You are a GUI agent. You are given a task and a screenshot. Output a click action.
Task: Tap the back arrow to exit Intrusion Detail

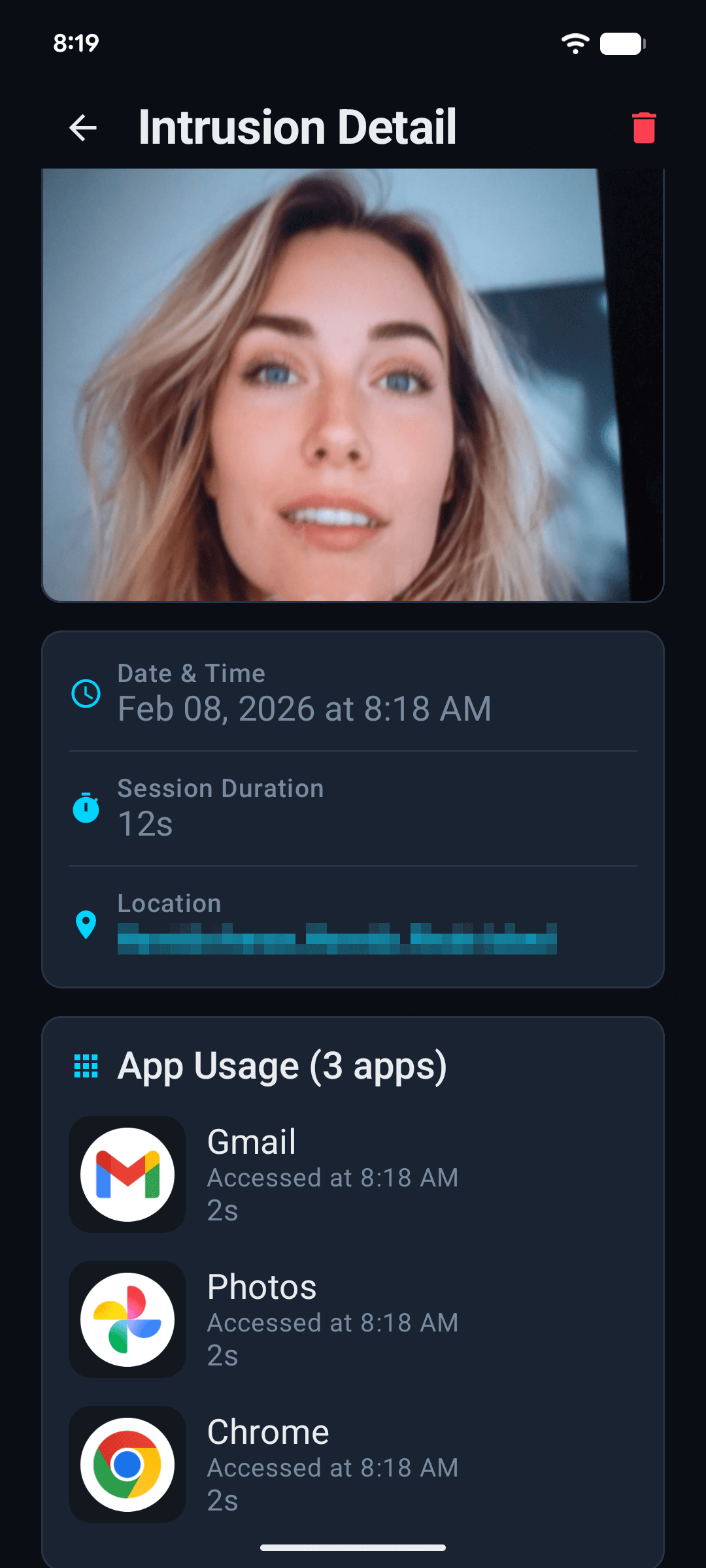coord(84,127)
